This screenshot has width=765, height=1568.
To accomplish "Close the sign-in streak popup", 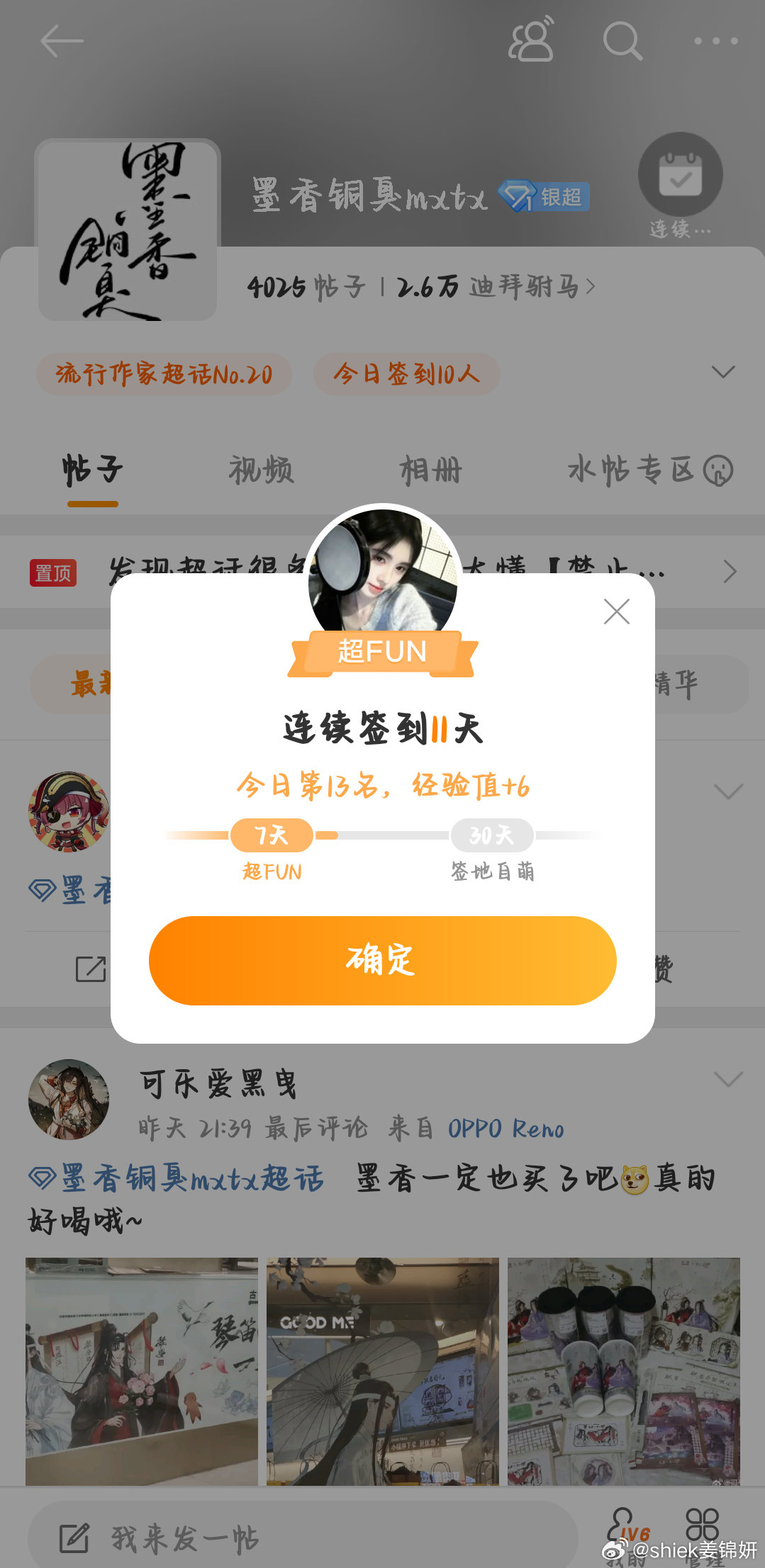I will tap(616, 611).
